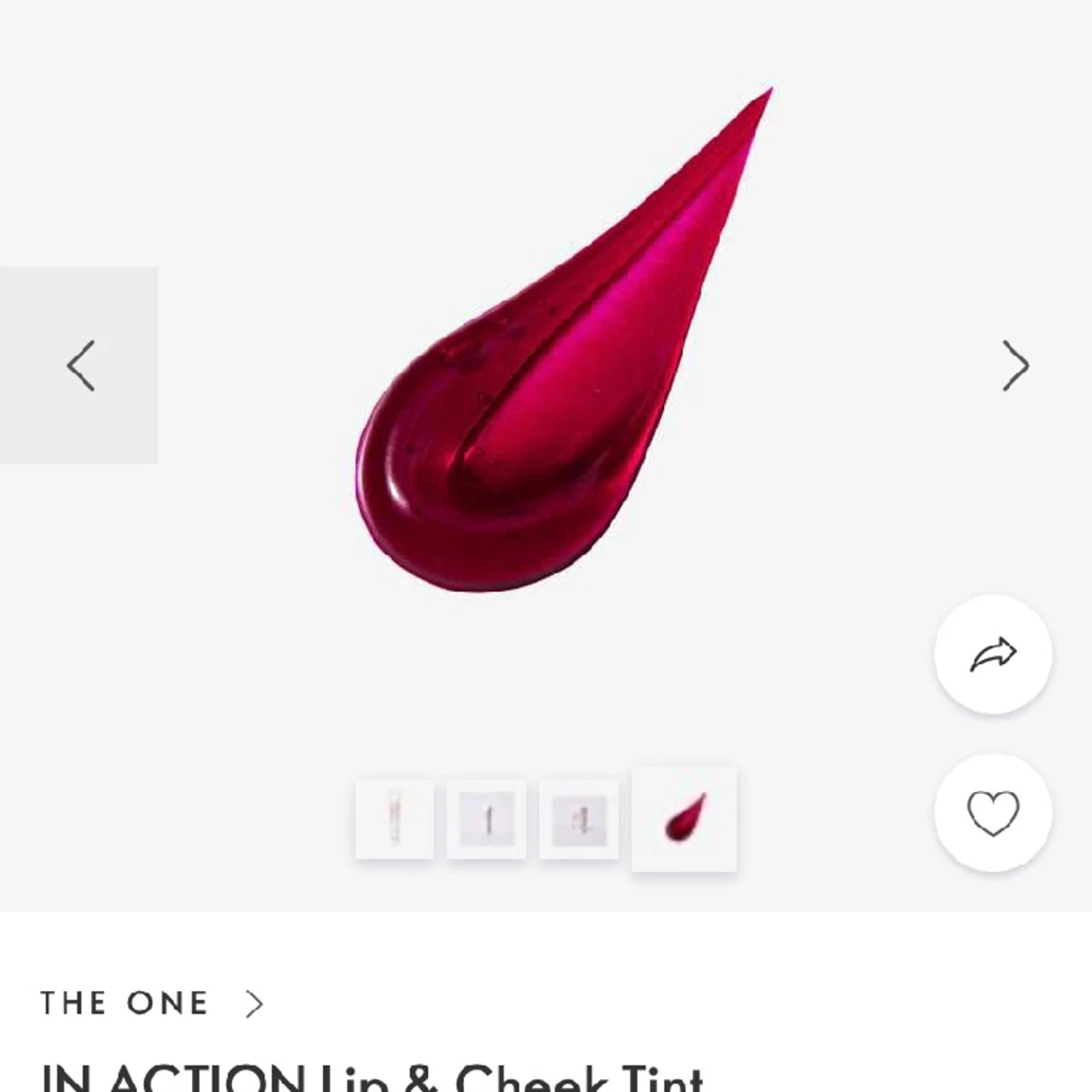This screenshot has height=1092, width=1092.
Task: View the second gallery thumbnail
Action: tap(486, 819)
